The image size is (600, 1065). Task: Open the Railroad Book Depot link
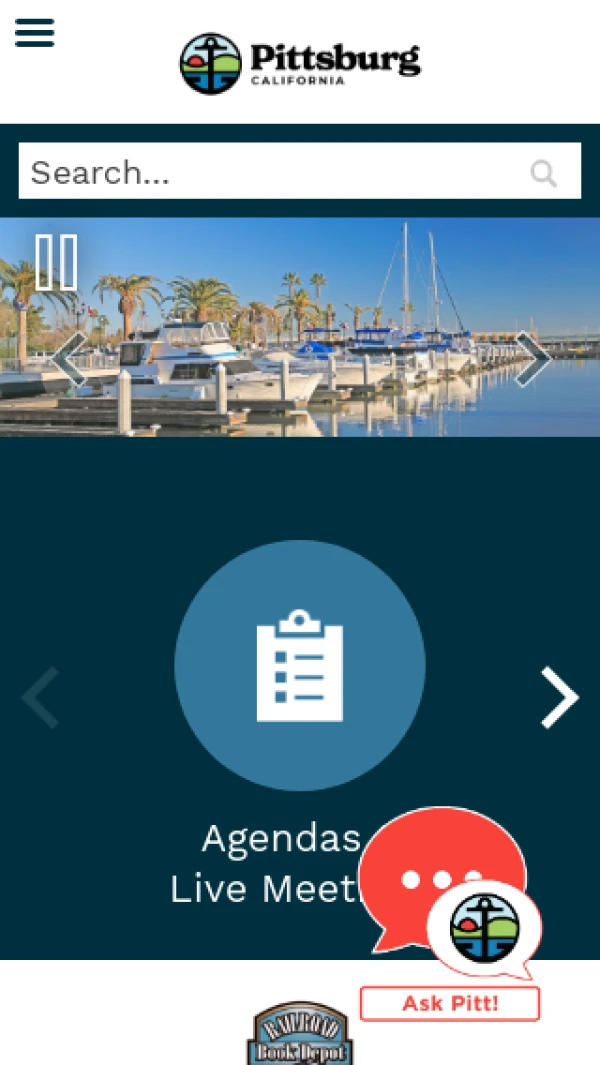point(299,1036)
